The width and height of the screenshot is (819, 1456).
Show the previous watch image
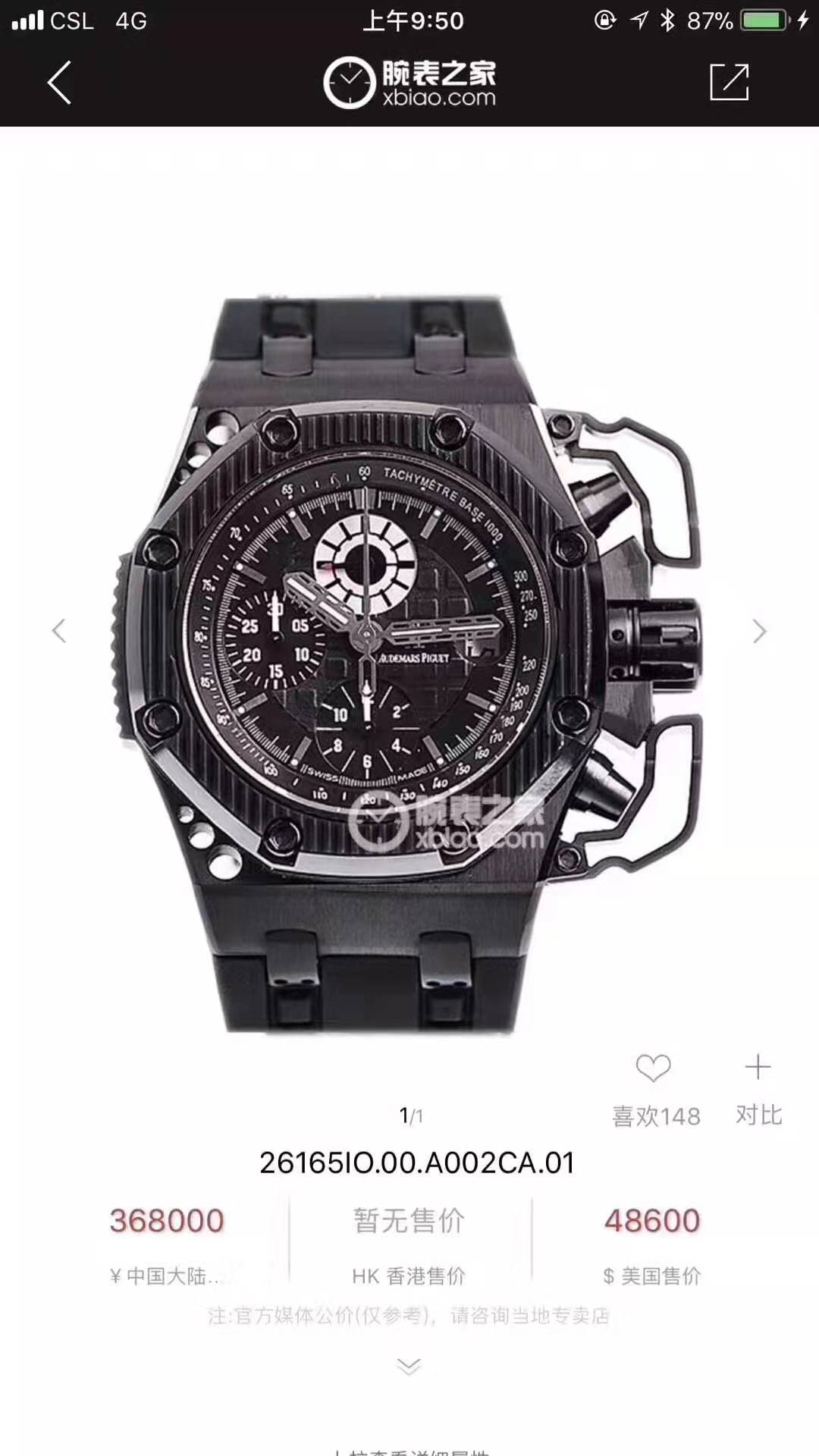(x=59, y=631)
